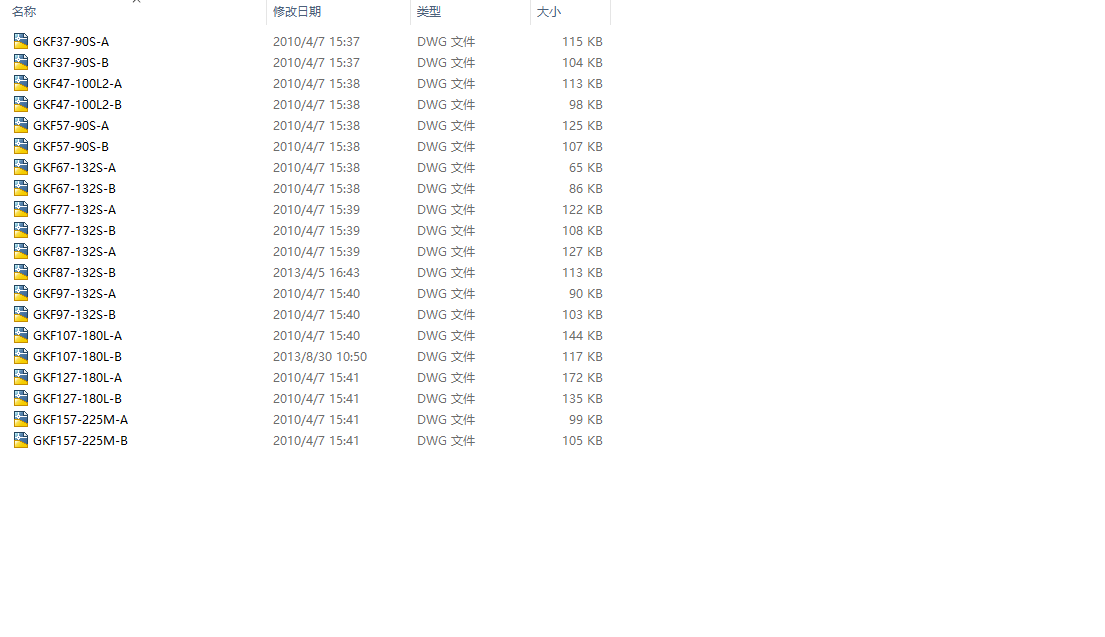Viewport: 1105px width, 637px height.
Task: Select the file GKF37-90S-B
Action: click(71, 63)
